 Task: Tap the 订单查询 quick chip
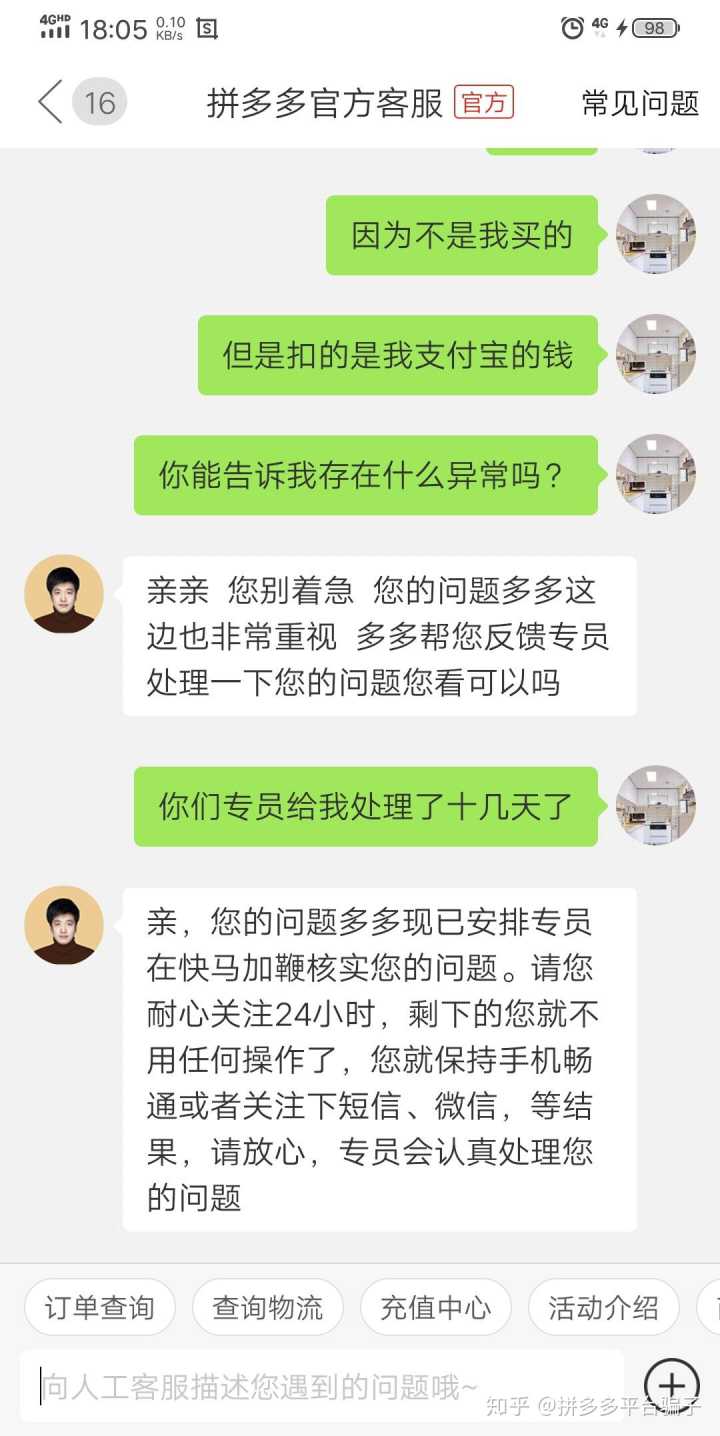coord(99,1306)
